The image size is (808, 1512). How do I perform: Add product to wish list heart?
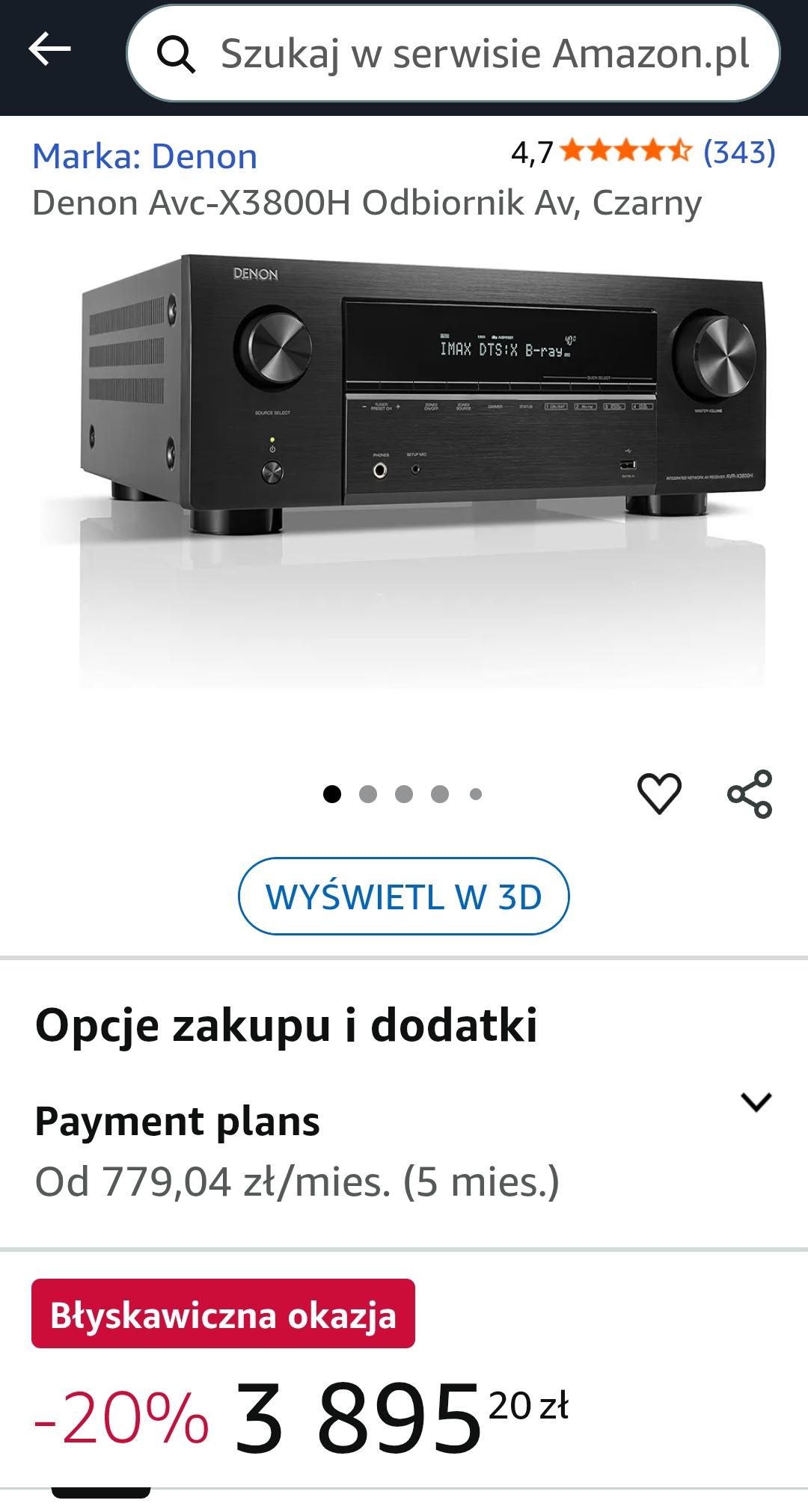659,793
